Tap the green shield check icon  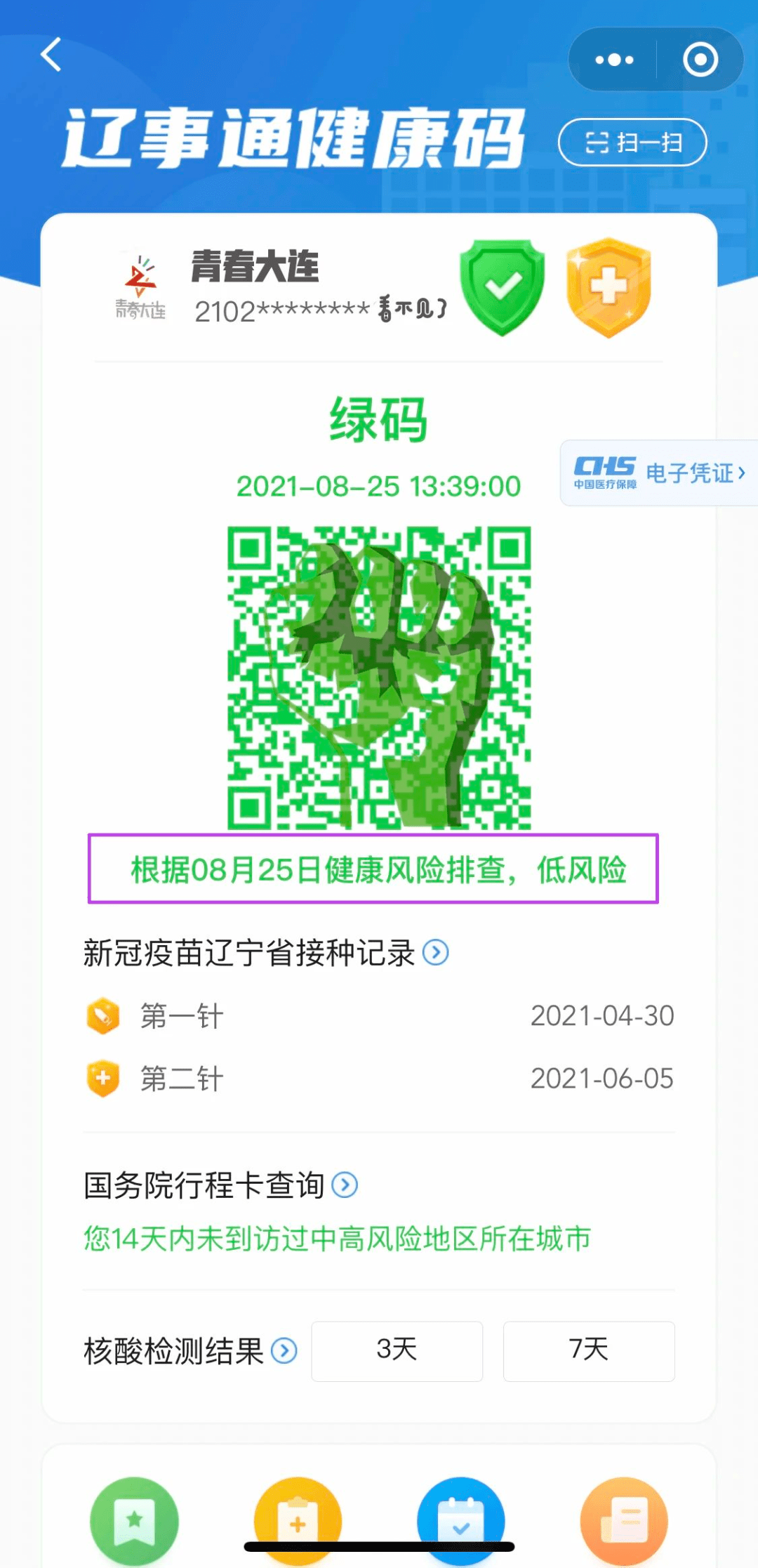point(503,287)
